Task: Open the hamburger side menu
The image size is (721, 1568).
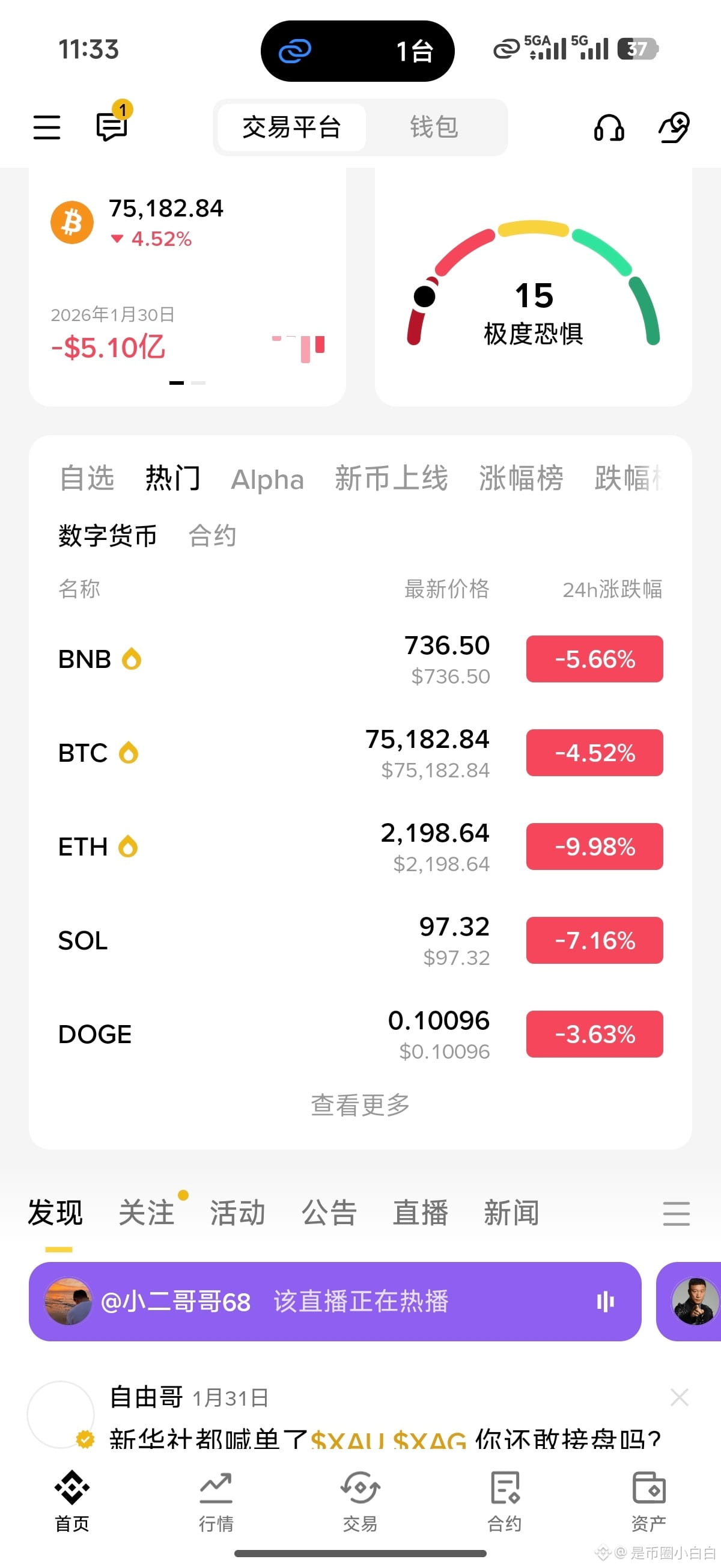Action: tap(47, 127)
